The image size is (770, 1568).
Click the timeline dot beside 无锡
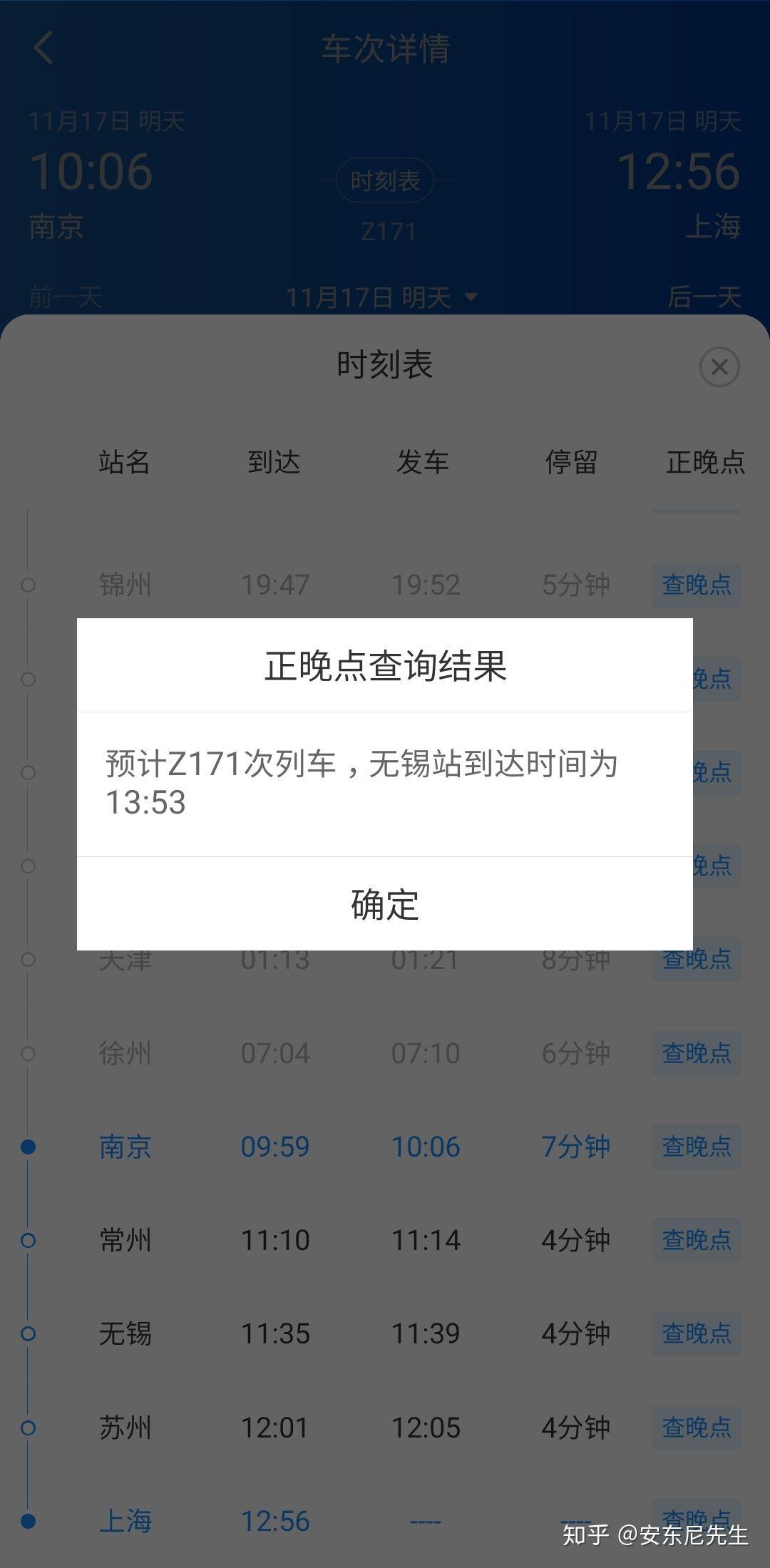[x=29, y=1334]
